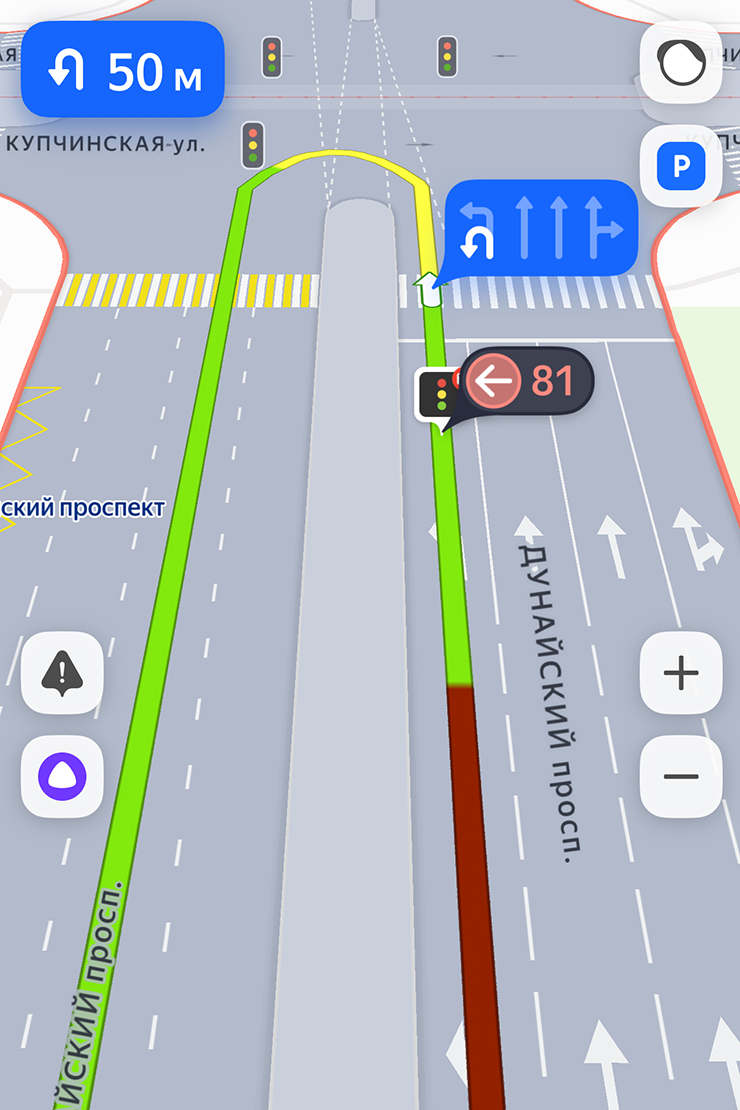Zoom out of the map
Viewport: 740px width, 1110px height.
(x=681, y=776)
